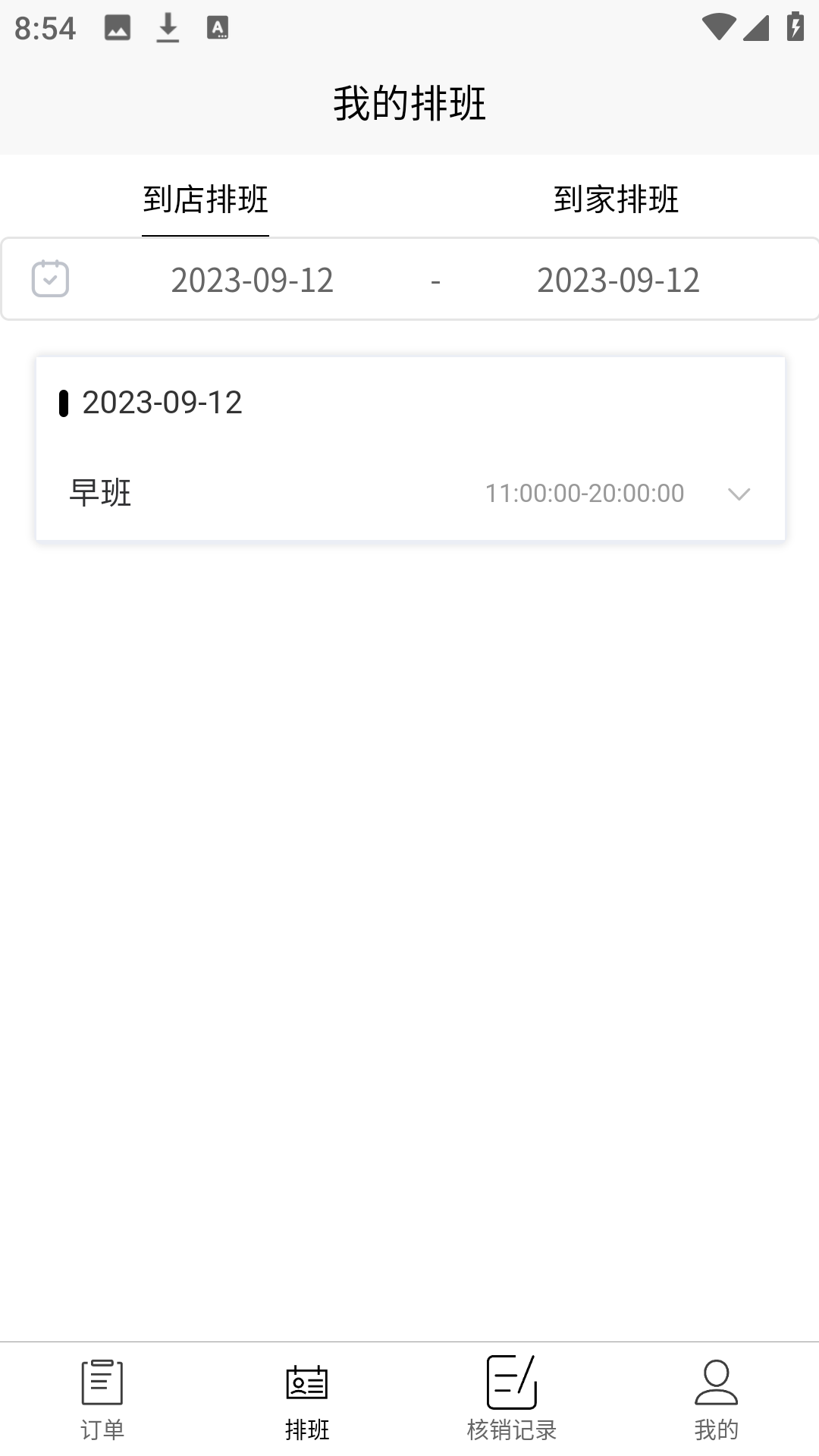Go to the 排班 bottom tab

tap(307, 1399)
